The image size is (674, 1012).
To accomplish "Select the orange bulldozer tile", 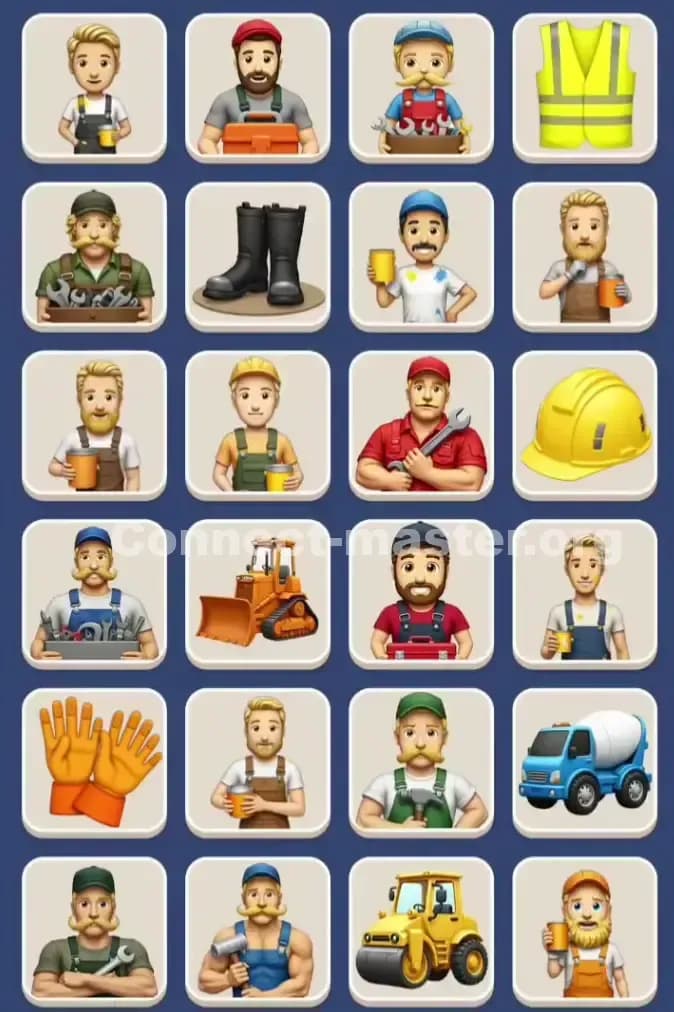I will click(257, 593).
